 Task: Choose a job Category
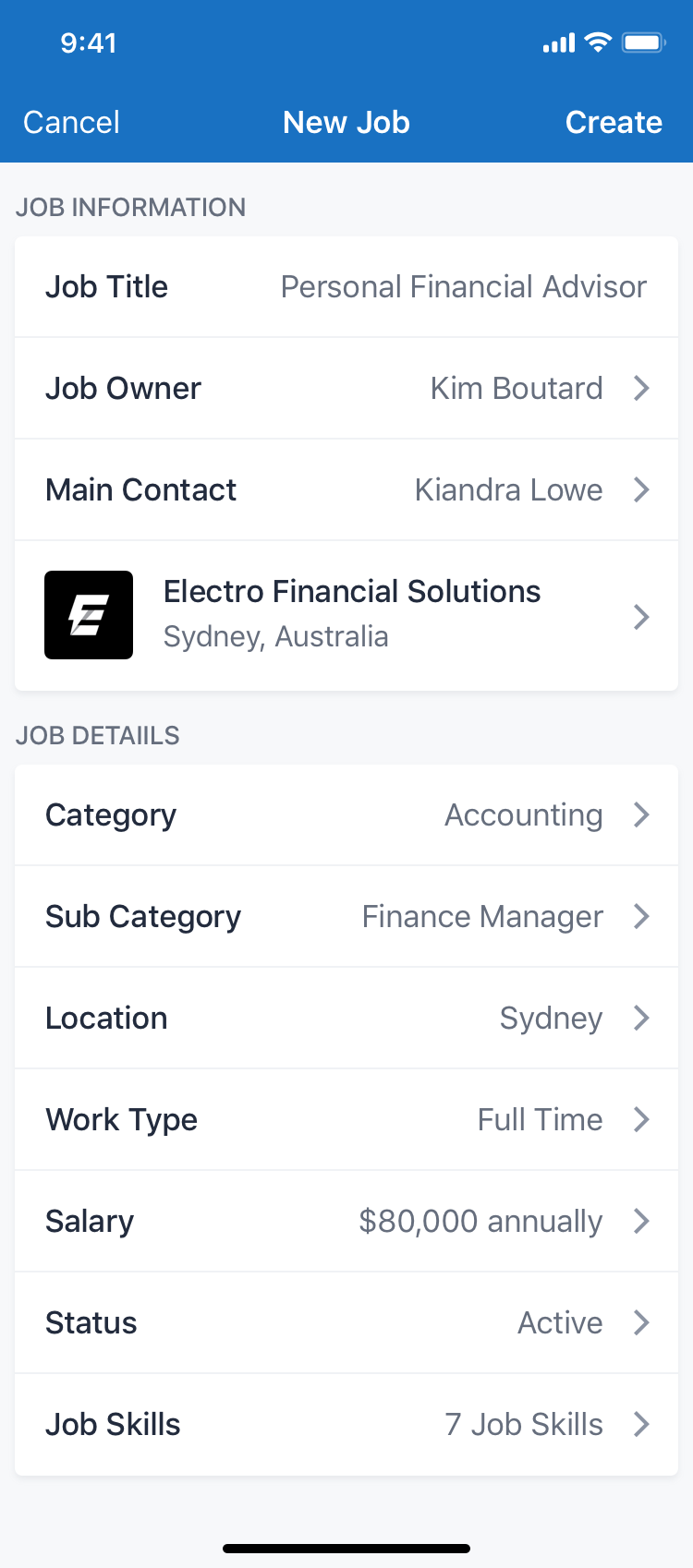point(346,815)
